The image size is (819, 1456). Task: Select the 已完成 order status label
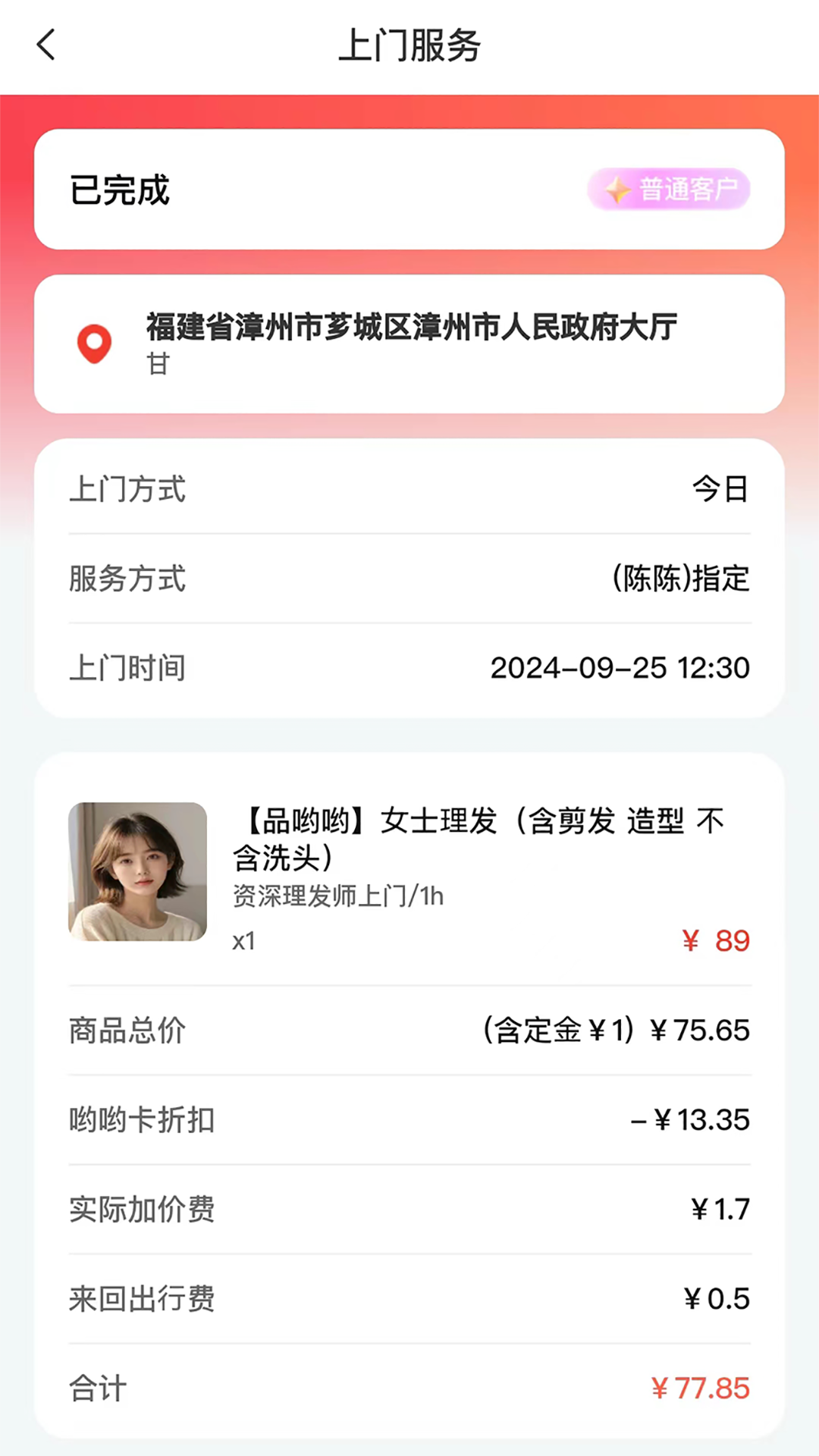[x=118, y=190]
